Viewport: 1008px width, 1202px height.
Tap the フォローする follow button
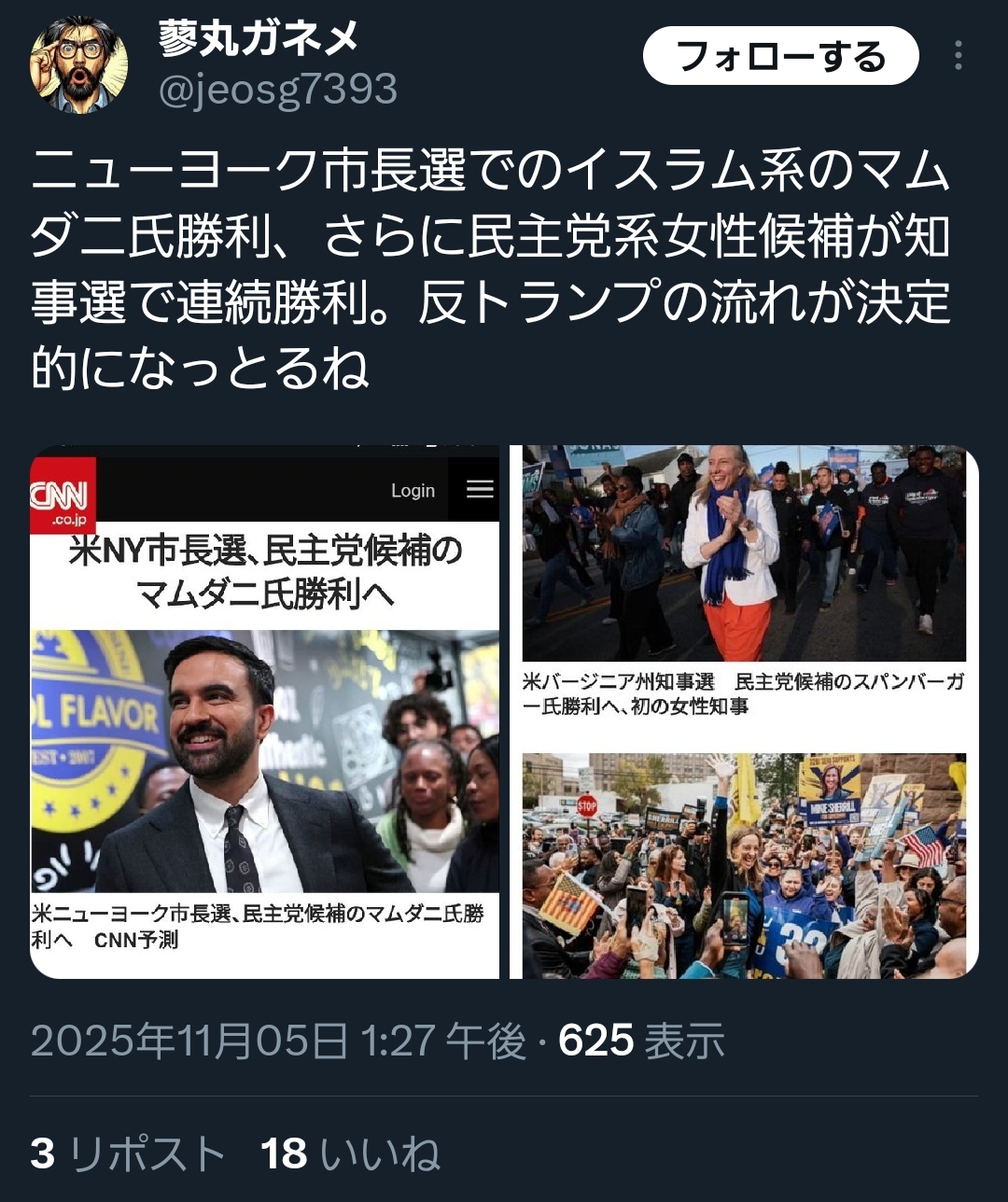pos(780,57)
